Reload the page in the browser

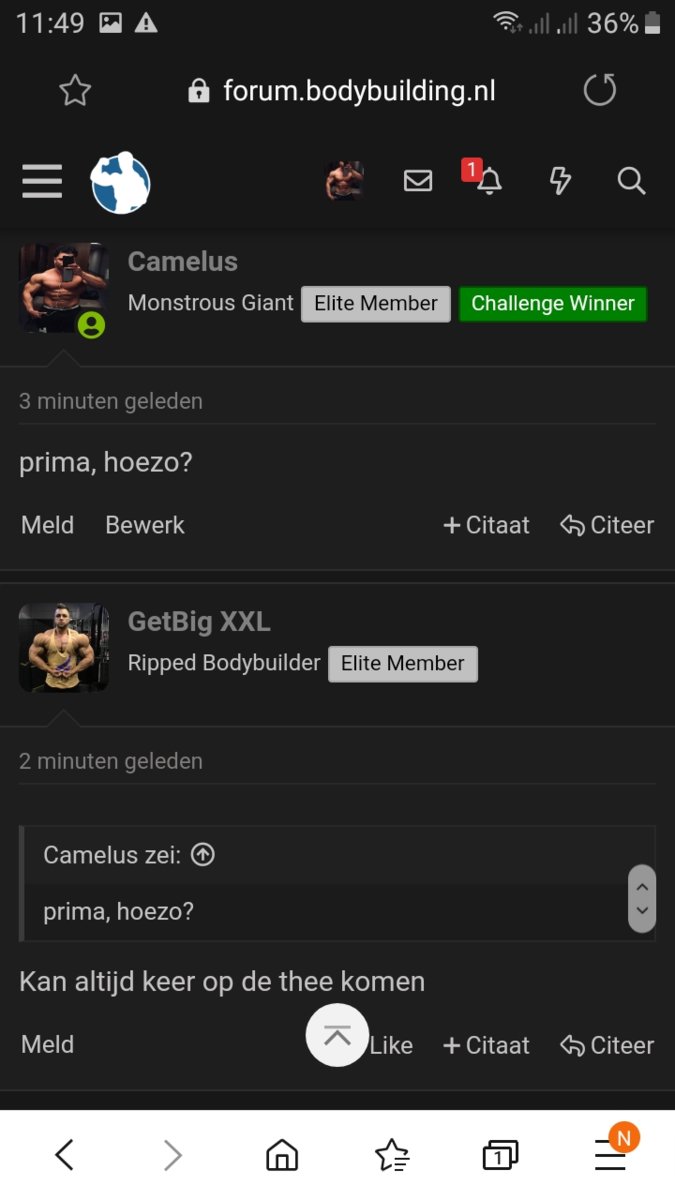point(600,92)
